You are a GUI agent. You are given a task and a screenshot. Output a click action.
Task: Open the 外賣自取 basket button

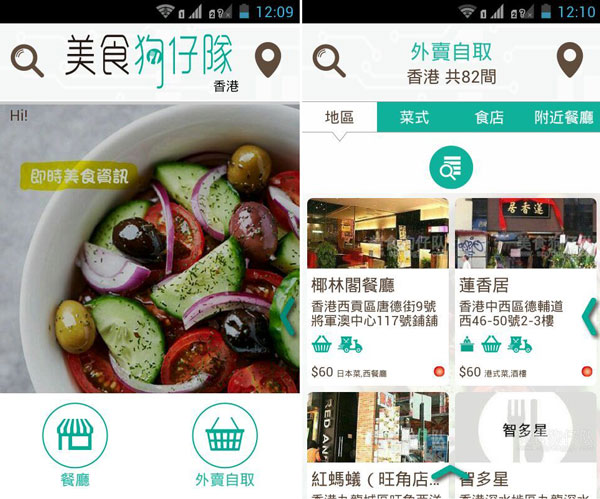point(225,443)
